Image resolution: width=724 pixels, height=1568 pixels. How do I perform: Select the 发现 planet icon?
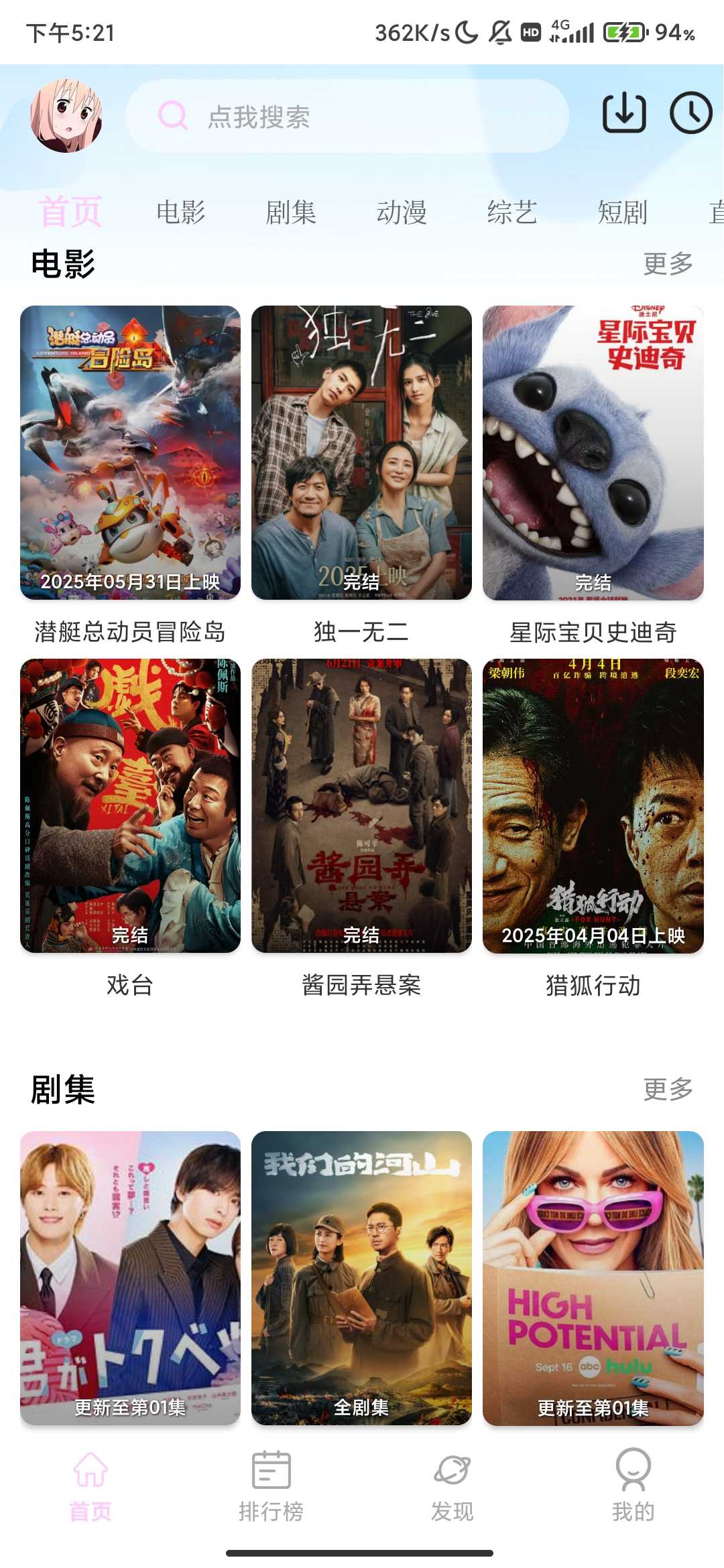452,1468
